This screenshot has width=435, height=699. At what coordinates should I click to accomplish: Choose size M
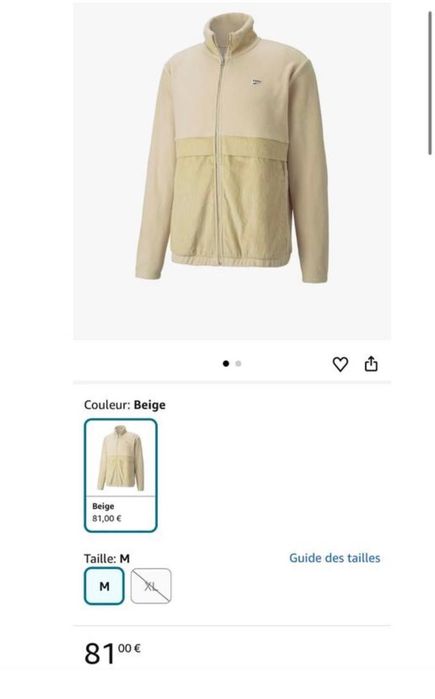[104, 586]
